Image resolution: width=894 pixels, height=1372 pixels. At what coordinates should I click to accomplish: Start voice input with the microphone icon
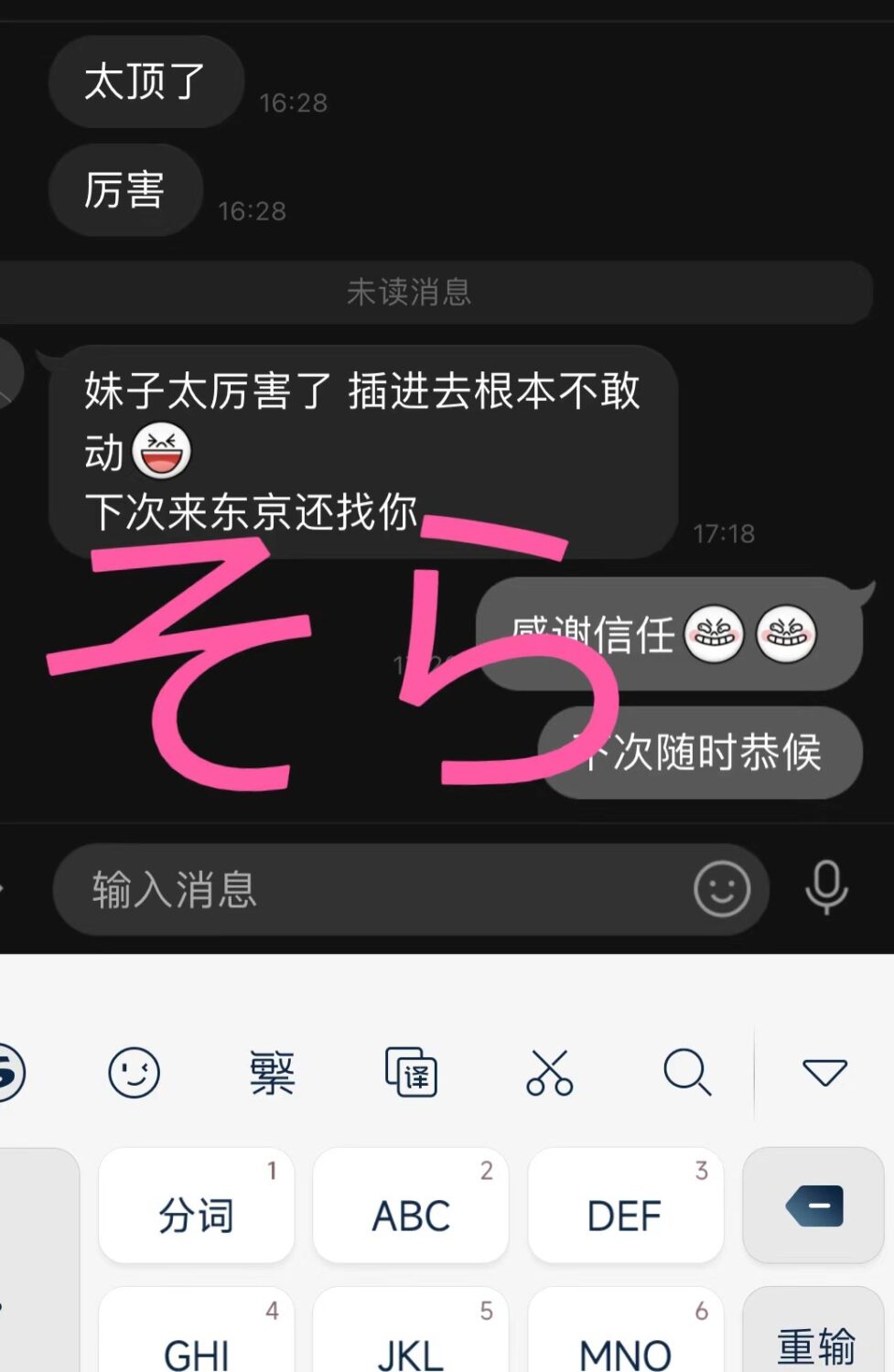point(826,887)
